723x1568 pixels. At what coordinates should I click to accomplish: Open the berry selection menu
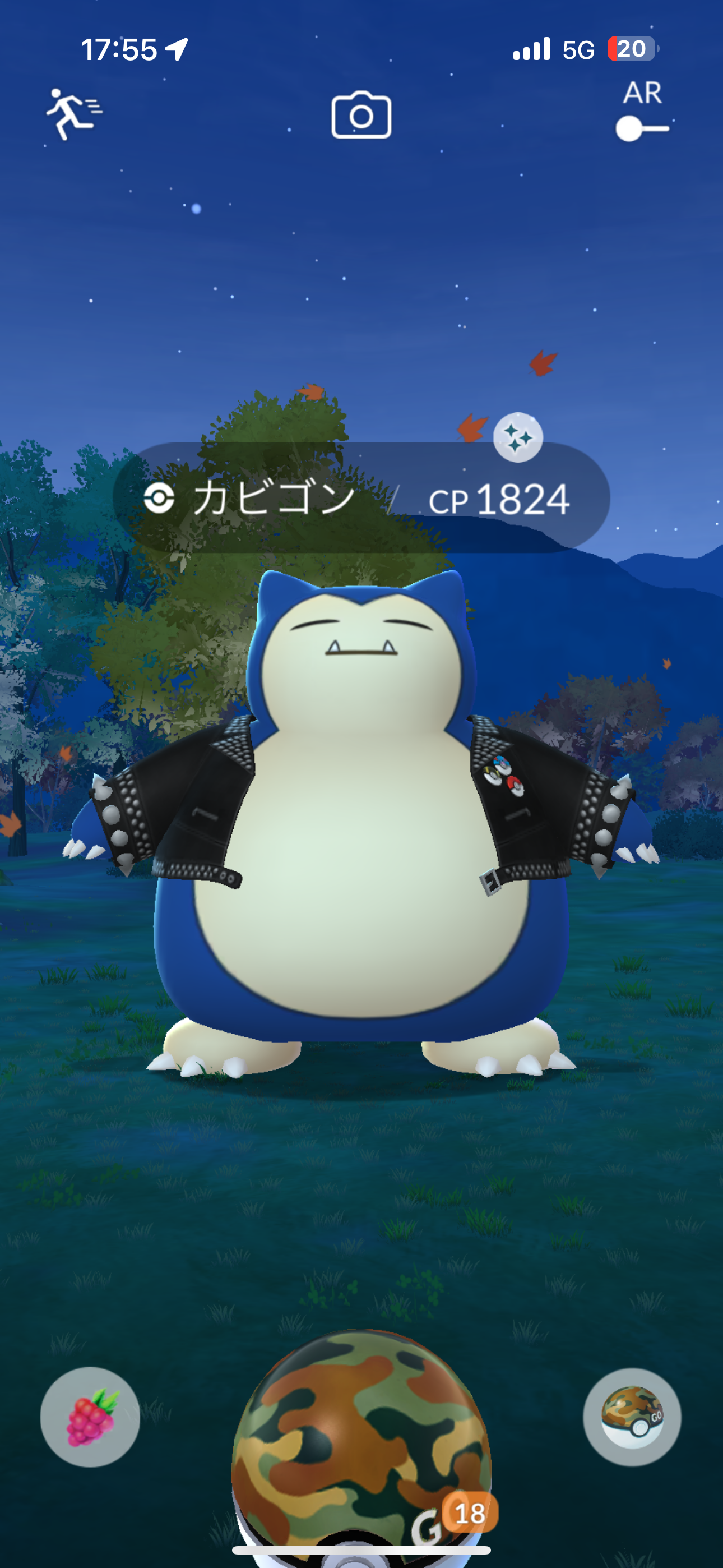(x=90, y=1416)
